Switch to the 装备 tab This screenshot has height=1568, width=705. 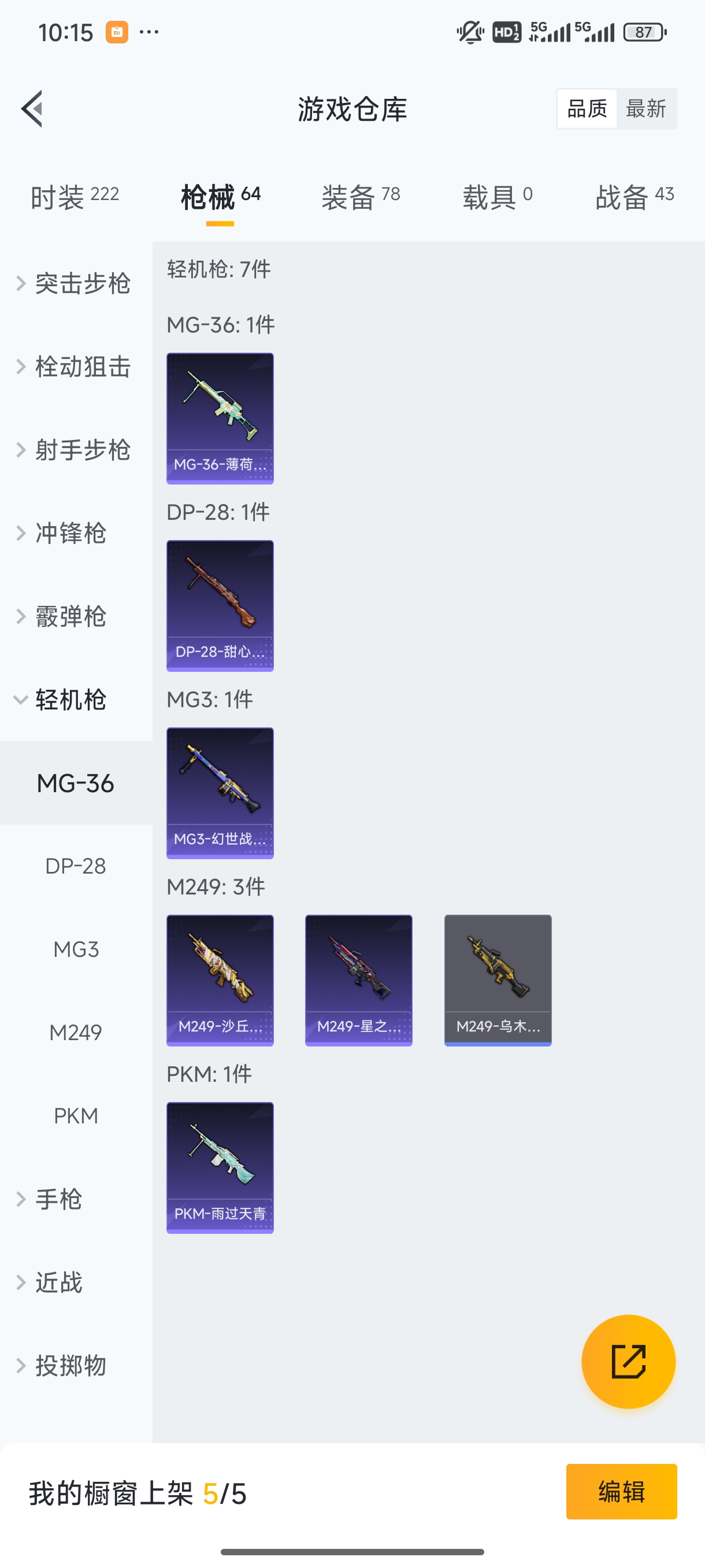tap(360, 197)
